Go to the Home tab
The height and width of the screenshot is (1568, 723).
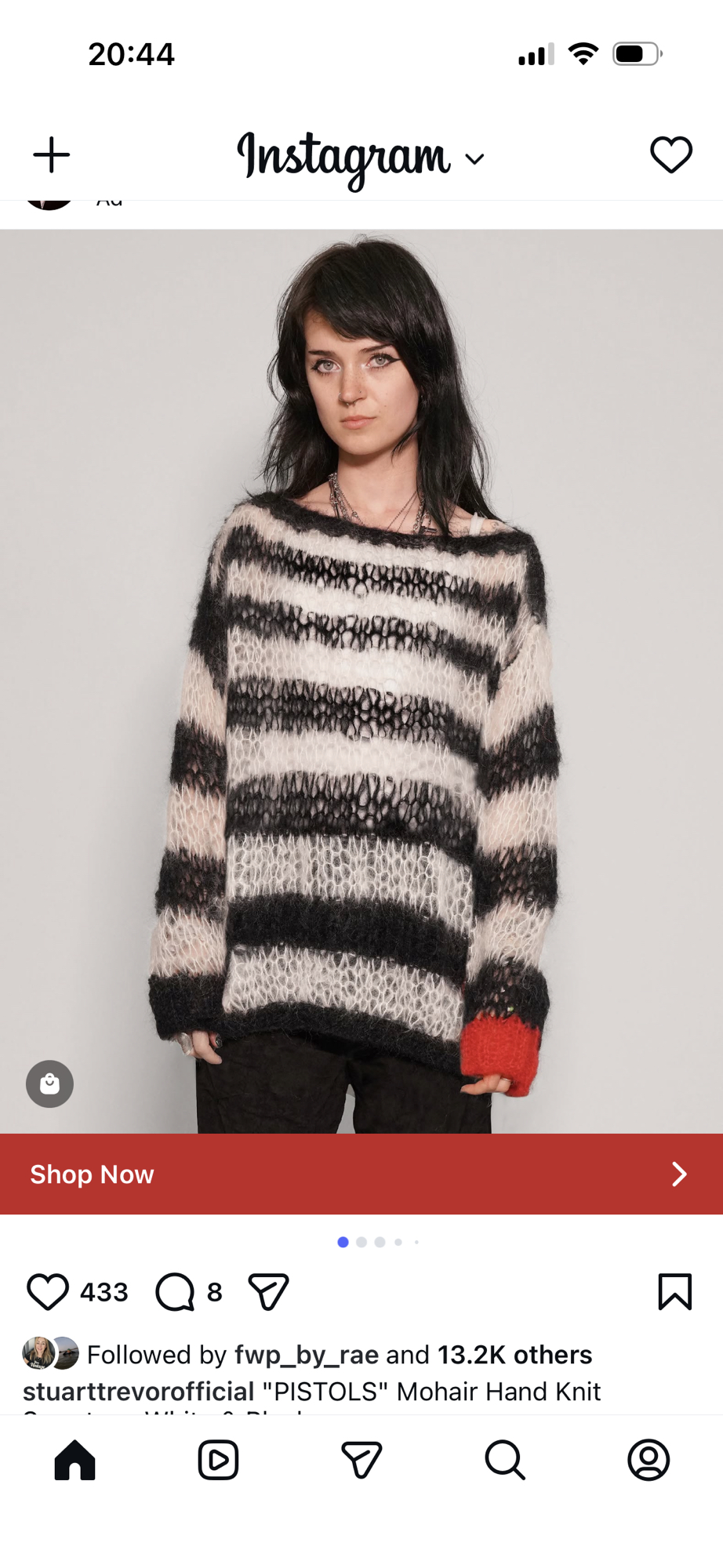(75, 1460)
